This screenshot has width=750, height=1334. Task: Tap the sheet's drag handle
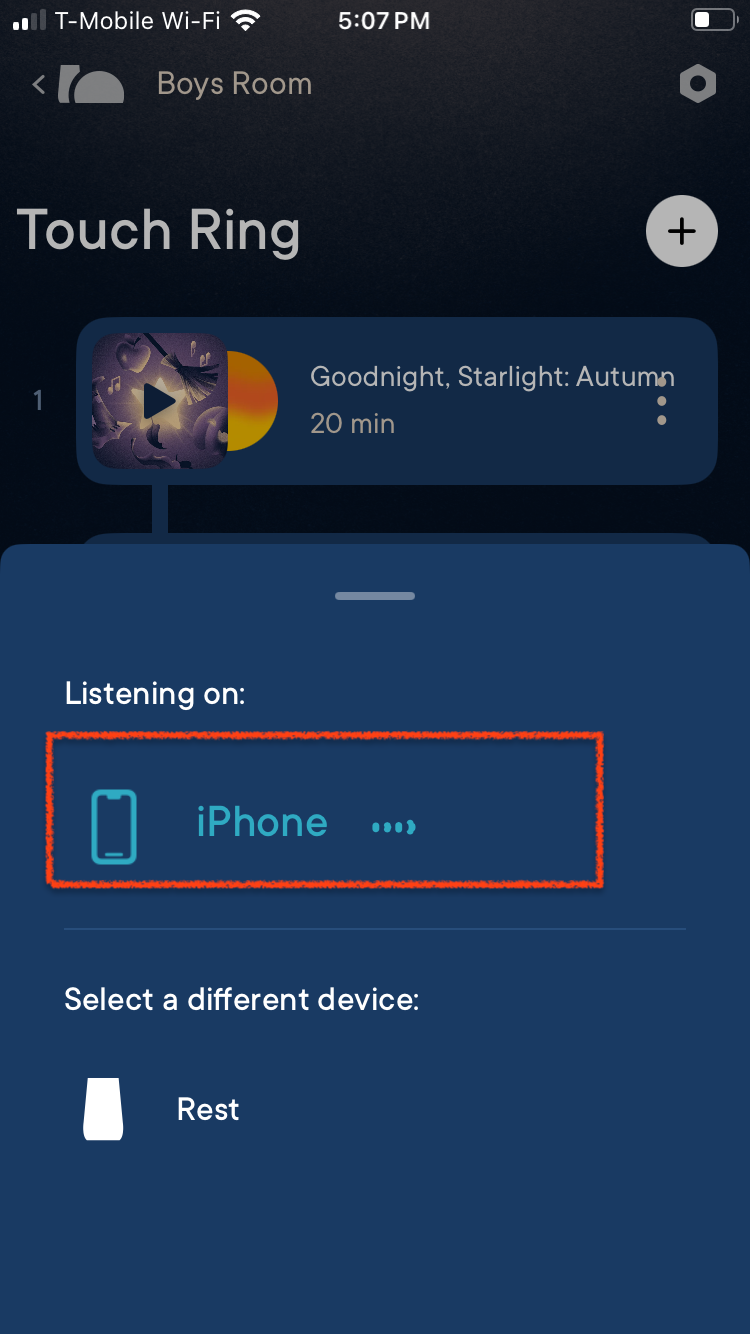point(375,596)
